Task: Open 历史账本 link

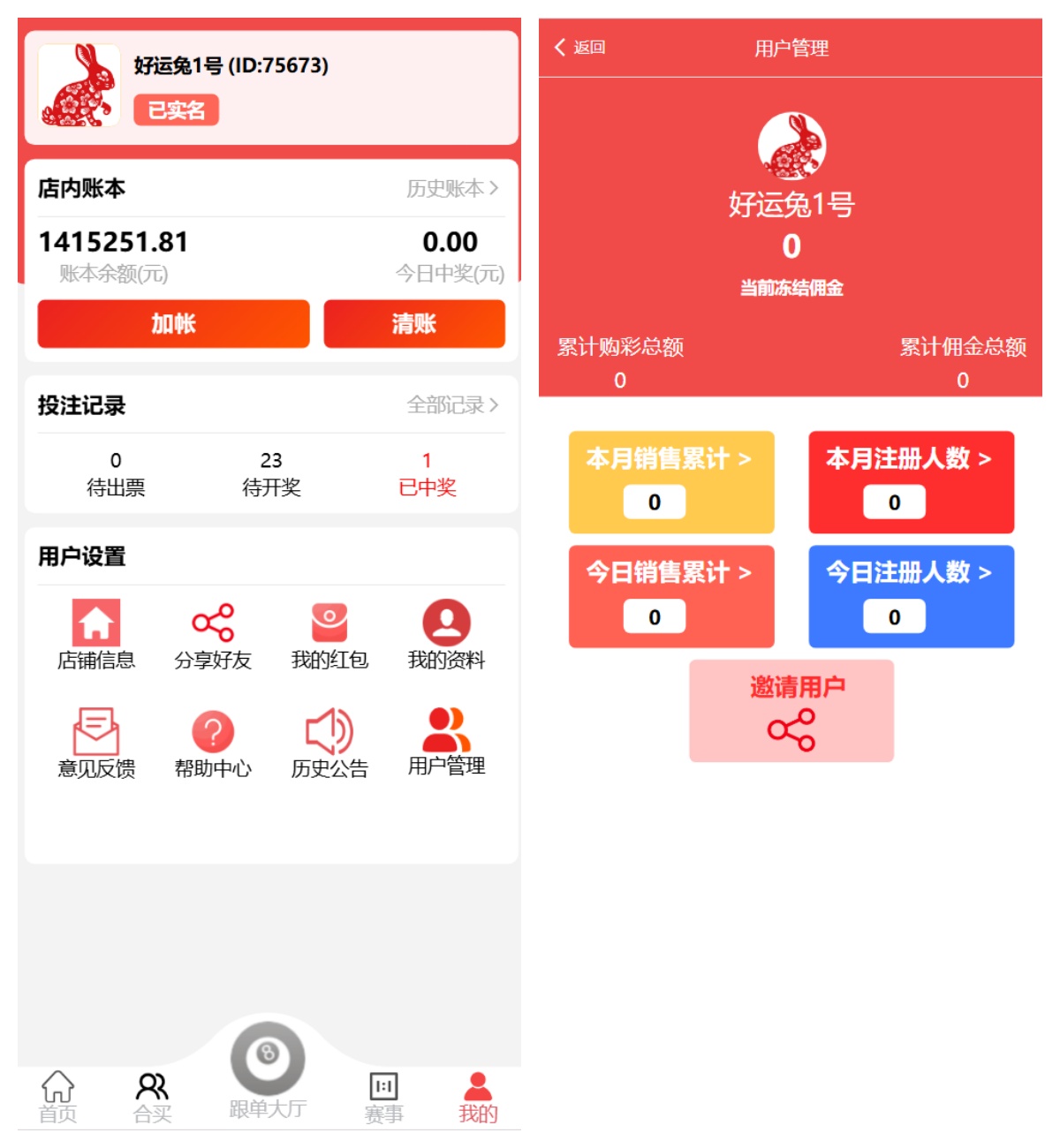Action: (x=452, y=188)
